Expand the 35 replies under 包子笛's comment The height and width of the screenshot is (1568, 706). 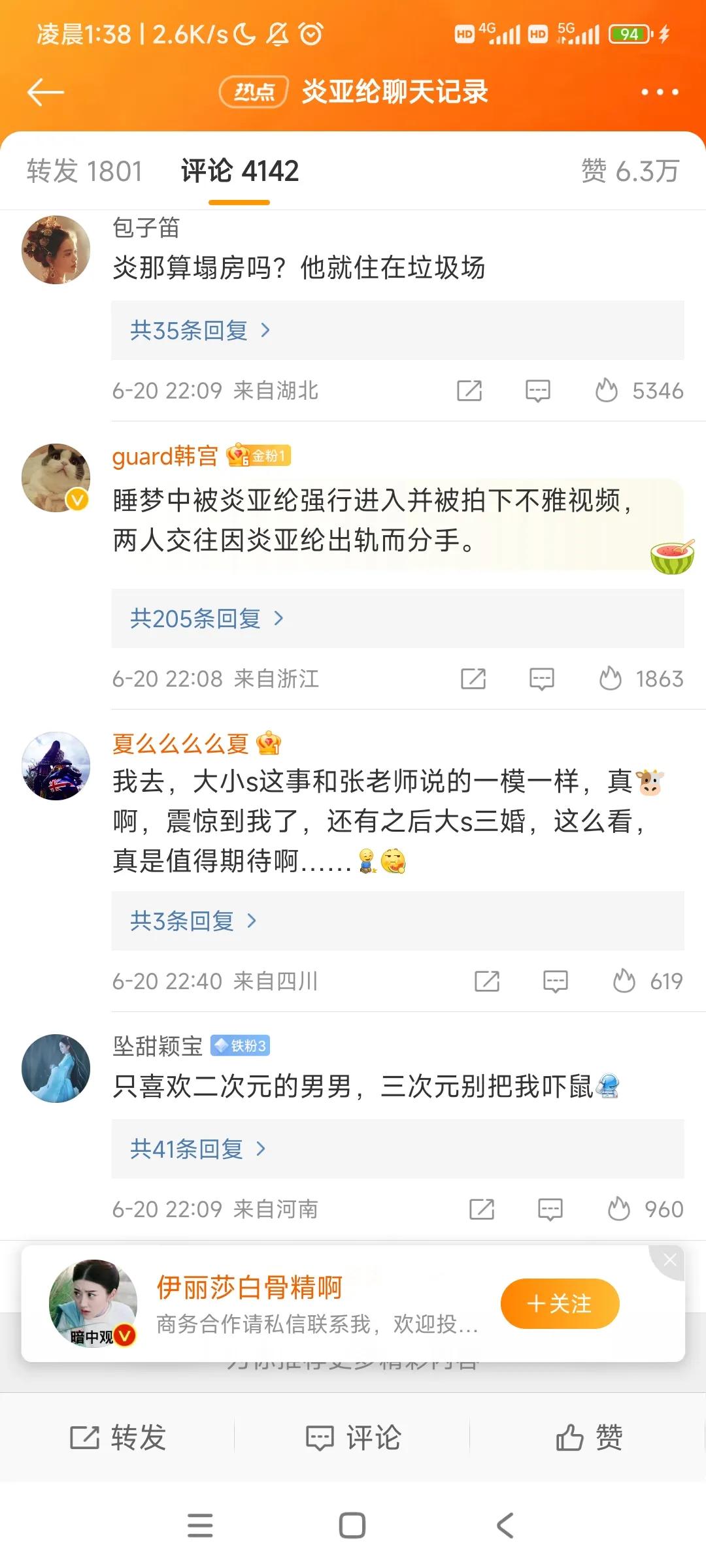pos(196,331)
